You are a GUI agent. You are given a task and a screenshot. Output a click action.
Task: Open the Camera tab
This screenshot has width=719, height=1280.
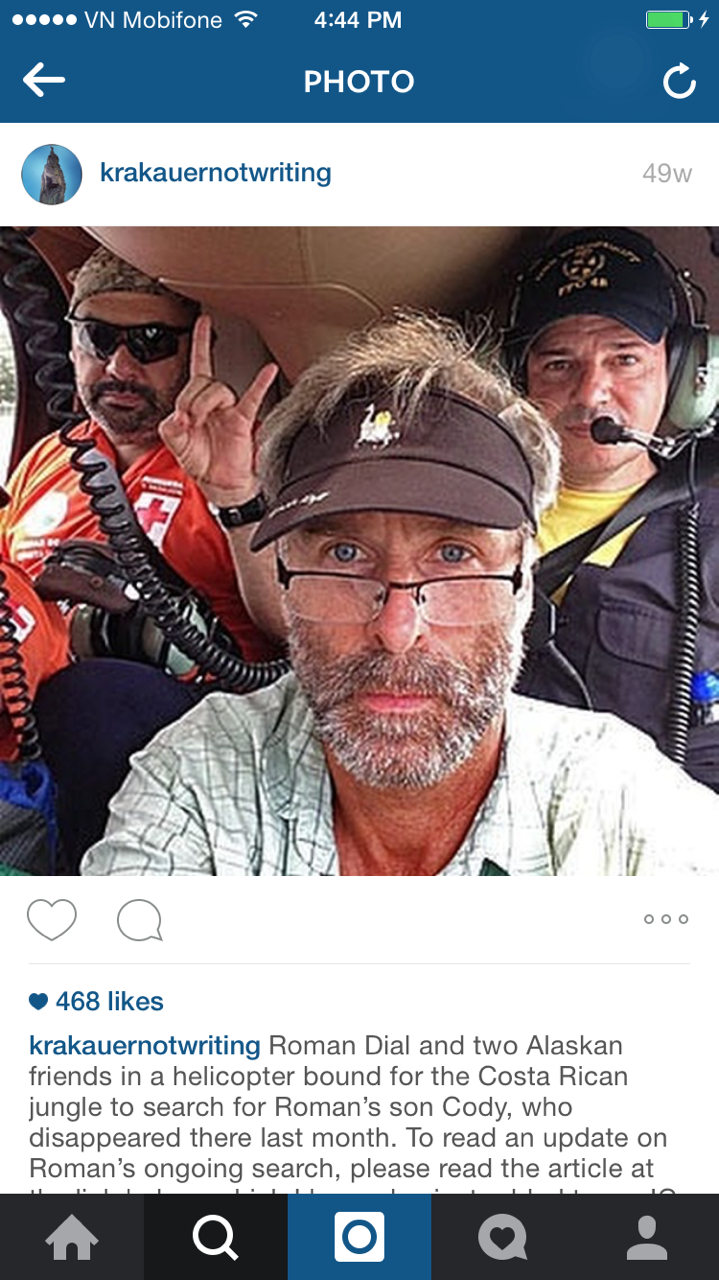click(x=359, y=1237)
